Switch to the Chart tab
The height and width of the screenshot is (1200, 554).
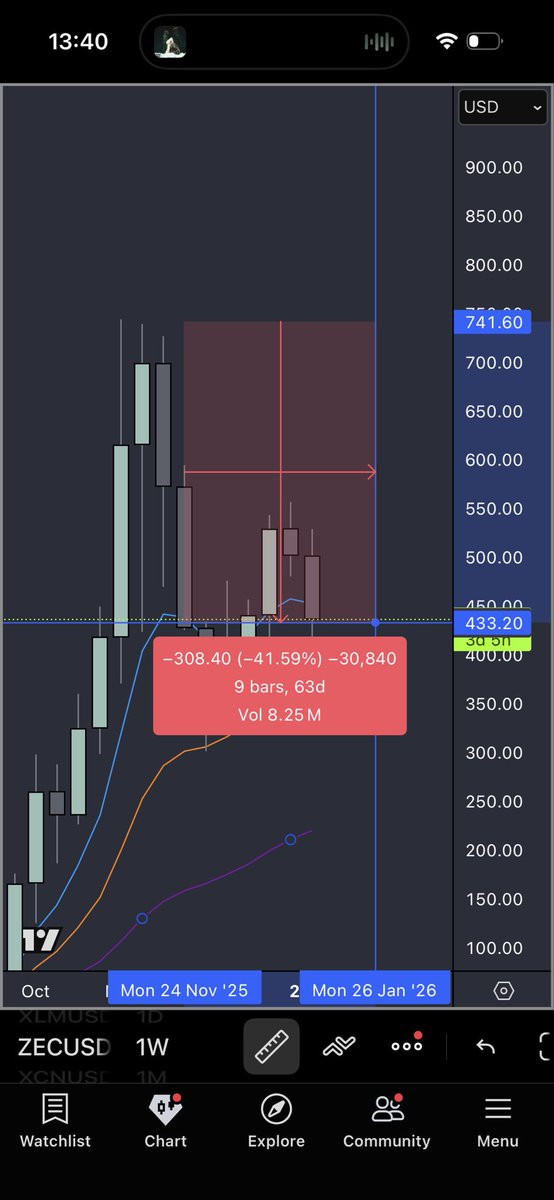click(x=165, y=1121)
